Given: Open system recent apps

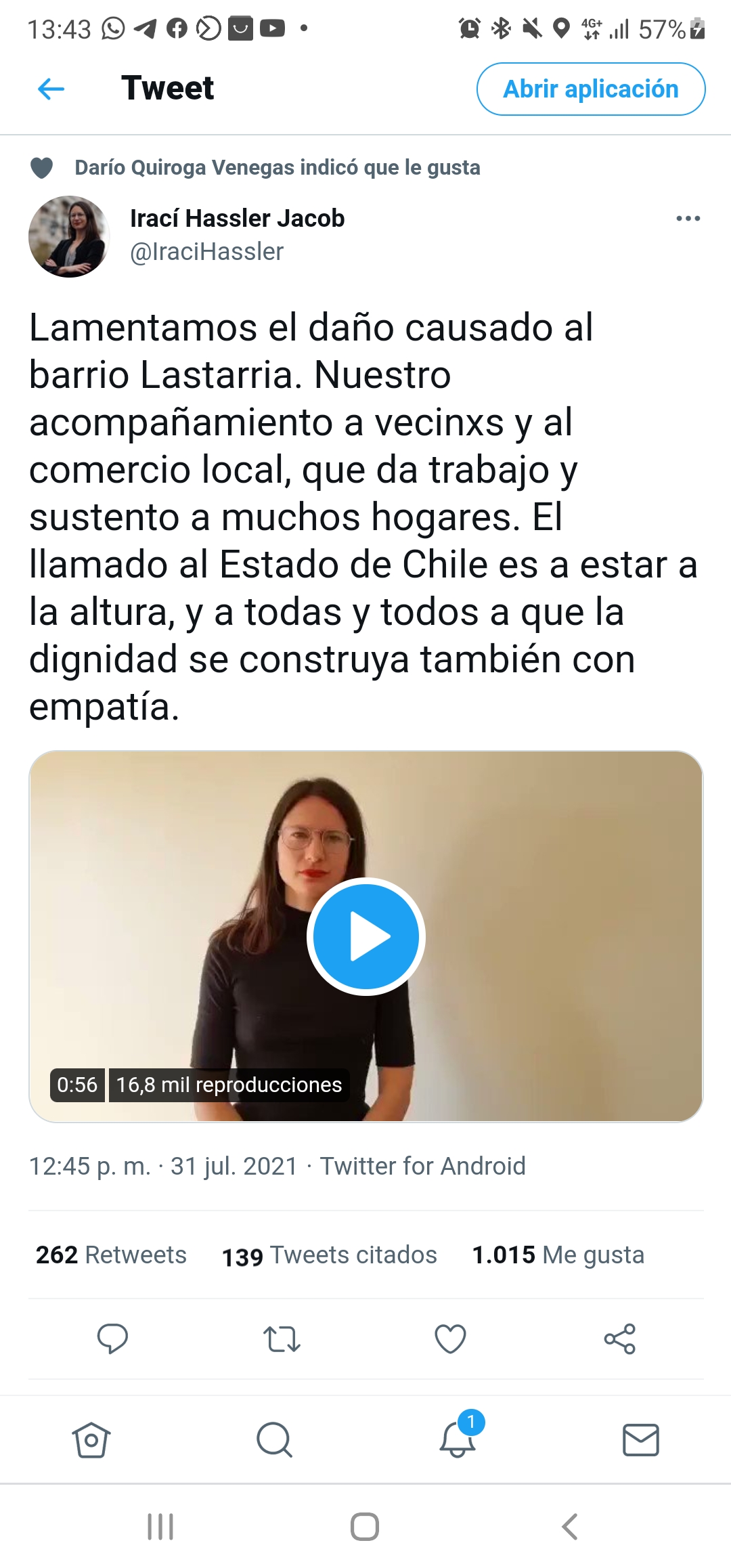Looking at the screenshot, I should pos(160,1527).
